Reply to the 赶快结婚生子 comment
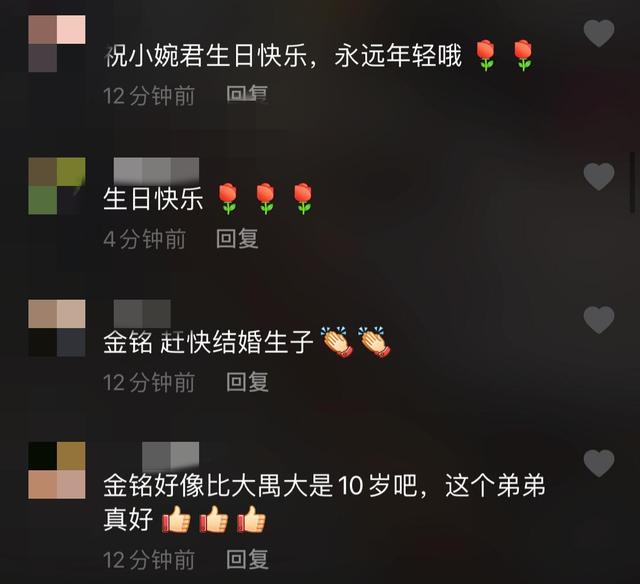Image resolution: width=640 pixels, height=584 pixels. point(247,382)
